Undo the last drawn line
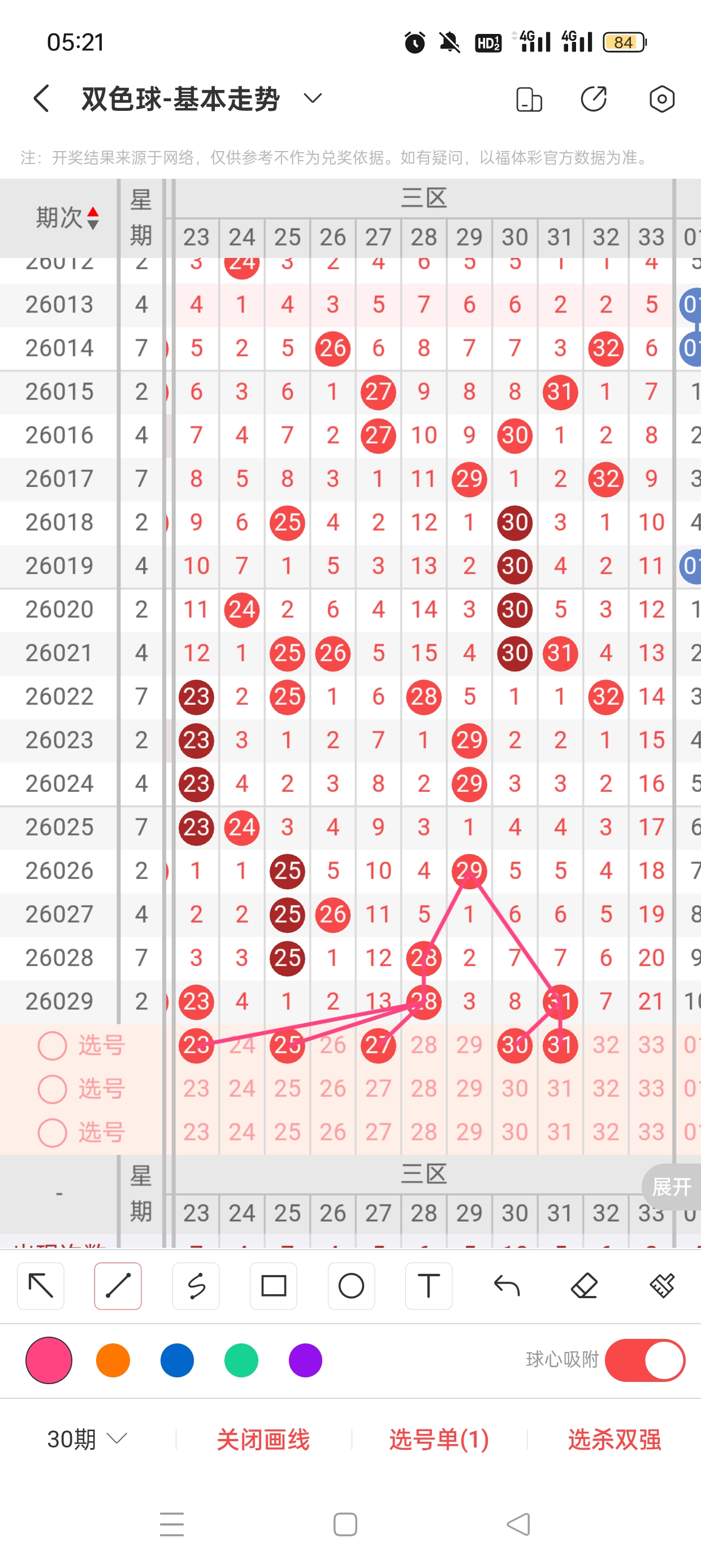Screen dimensions: 701x1568 (507, 1286)
